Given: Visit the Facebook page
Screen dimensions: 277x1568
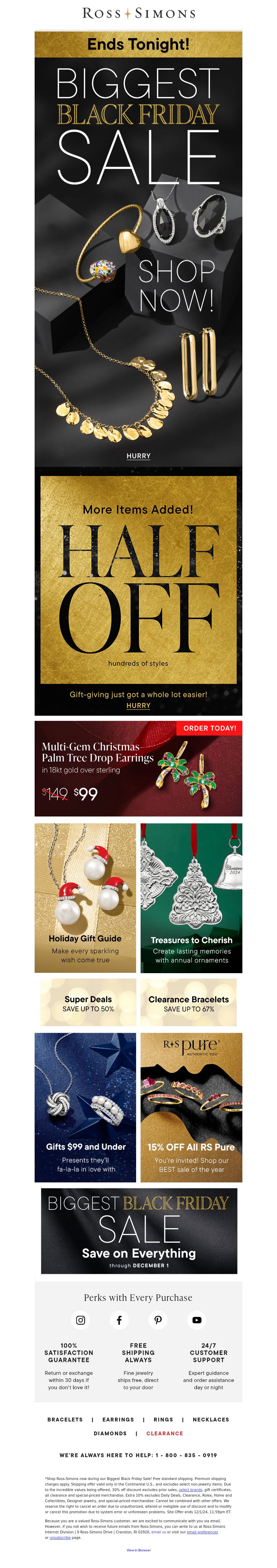Looking at the screenshot, I should pos(119,1320).
